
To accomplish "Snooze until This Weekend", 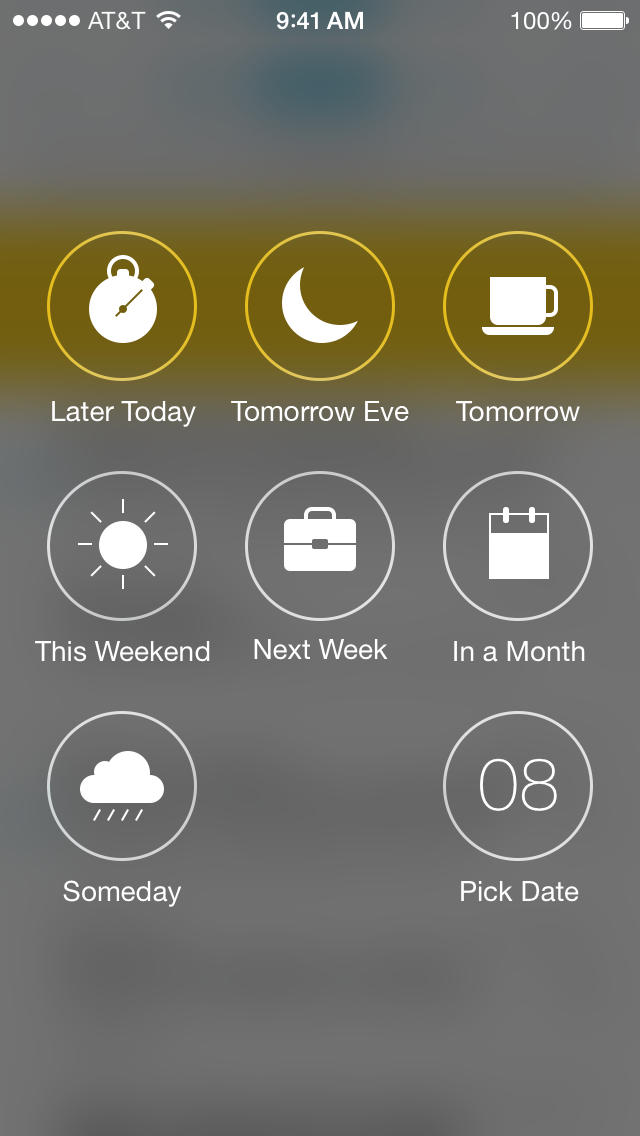I will click(x=122, y=546).
